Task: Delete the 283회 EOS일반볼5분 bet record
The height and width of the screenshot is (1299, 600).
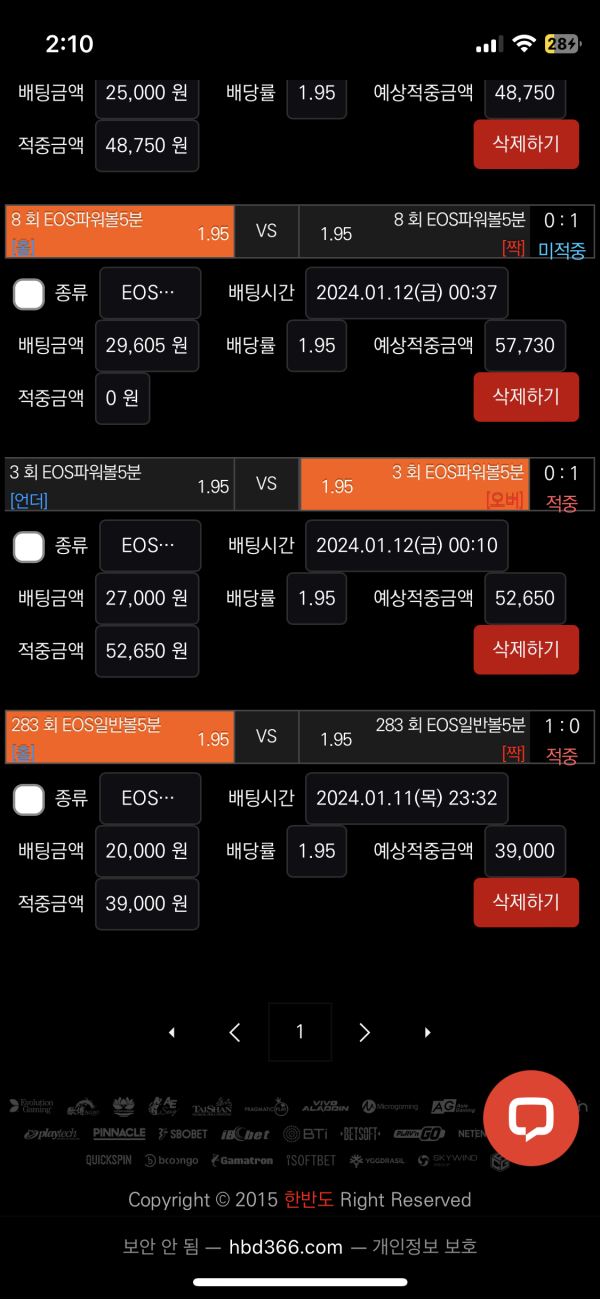Action: [x=526, y=902]
